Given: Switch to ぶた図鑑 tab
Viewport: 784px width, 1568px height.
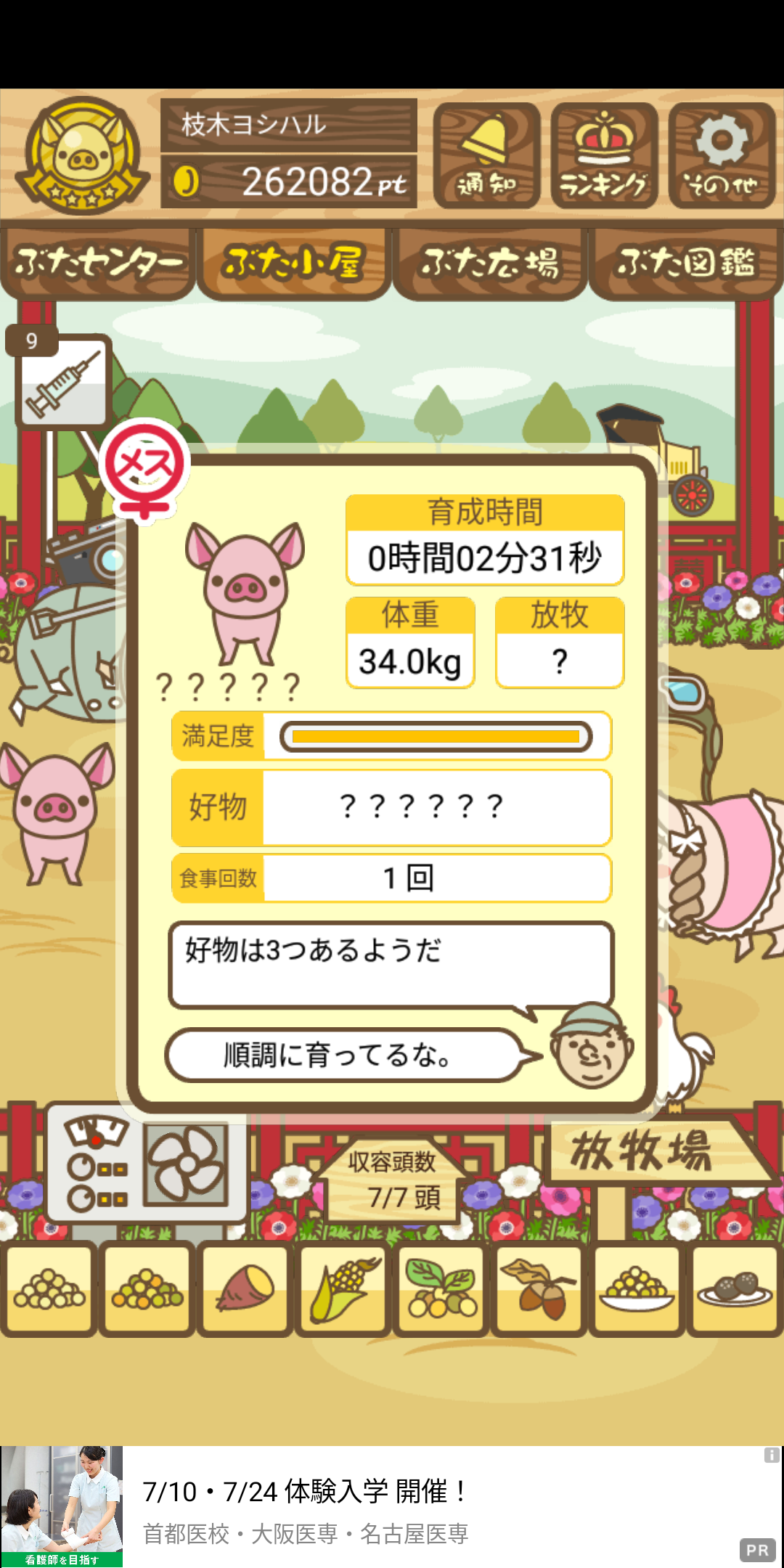Looking at the screenshot, I should tap(686, 263).
